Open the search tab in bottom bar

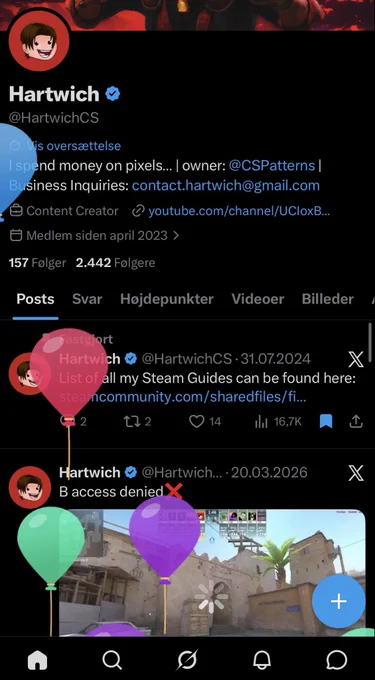coord(112,660)
